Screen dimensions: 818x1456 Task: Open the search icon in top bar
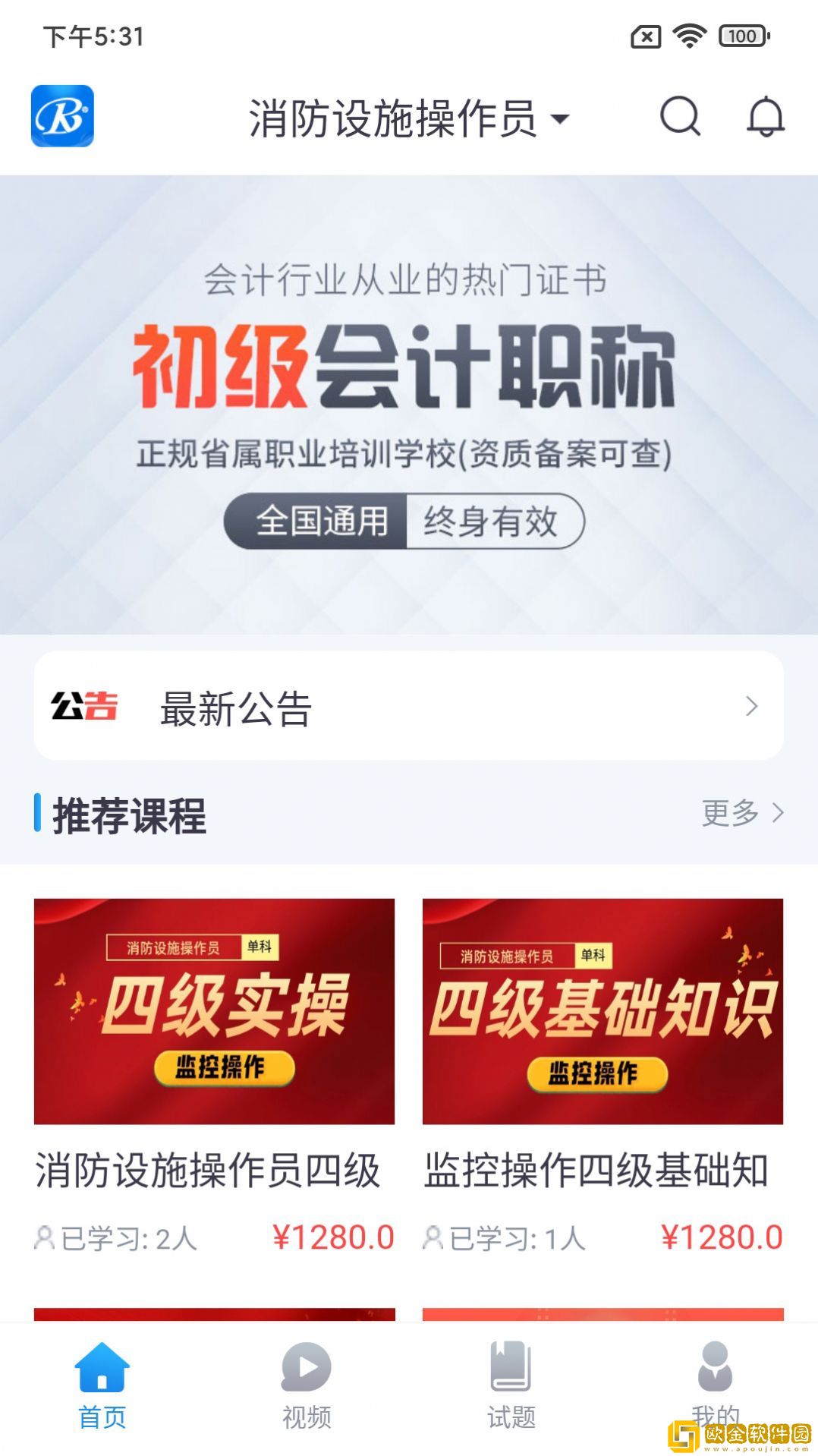coord(679,118)
